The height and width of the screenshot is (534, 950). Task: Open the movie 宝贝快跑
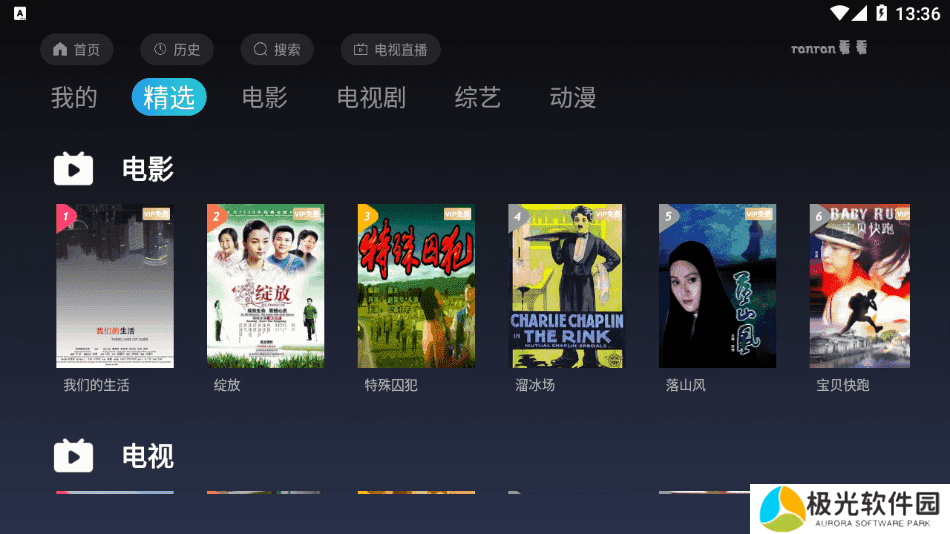tap(860, 286)
